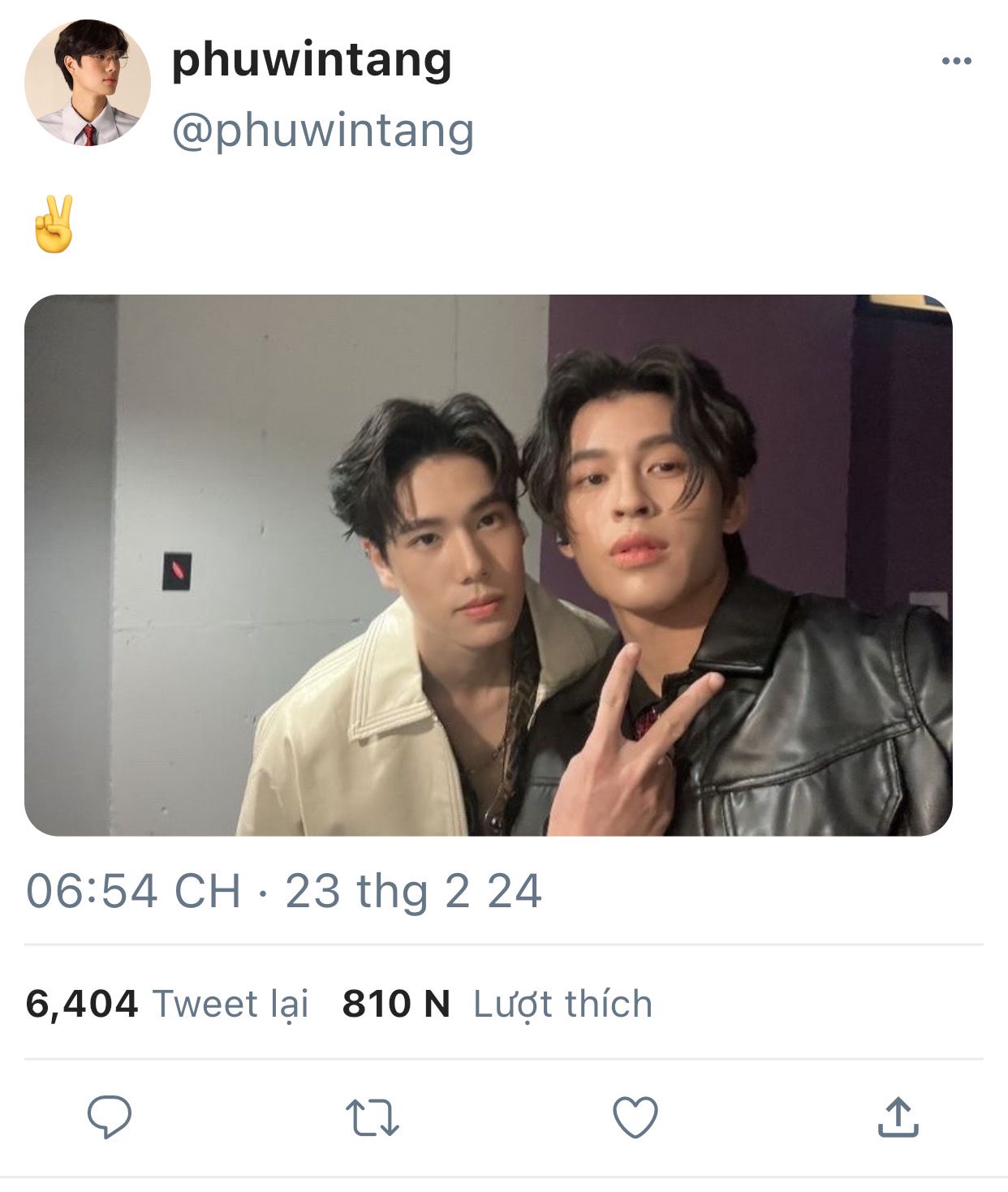Like this tweet with the heart

tap(635, 1117)
